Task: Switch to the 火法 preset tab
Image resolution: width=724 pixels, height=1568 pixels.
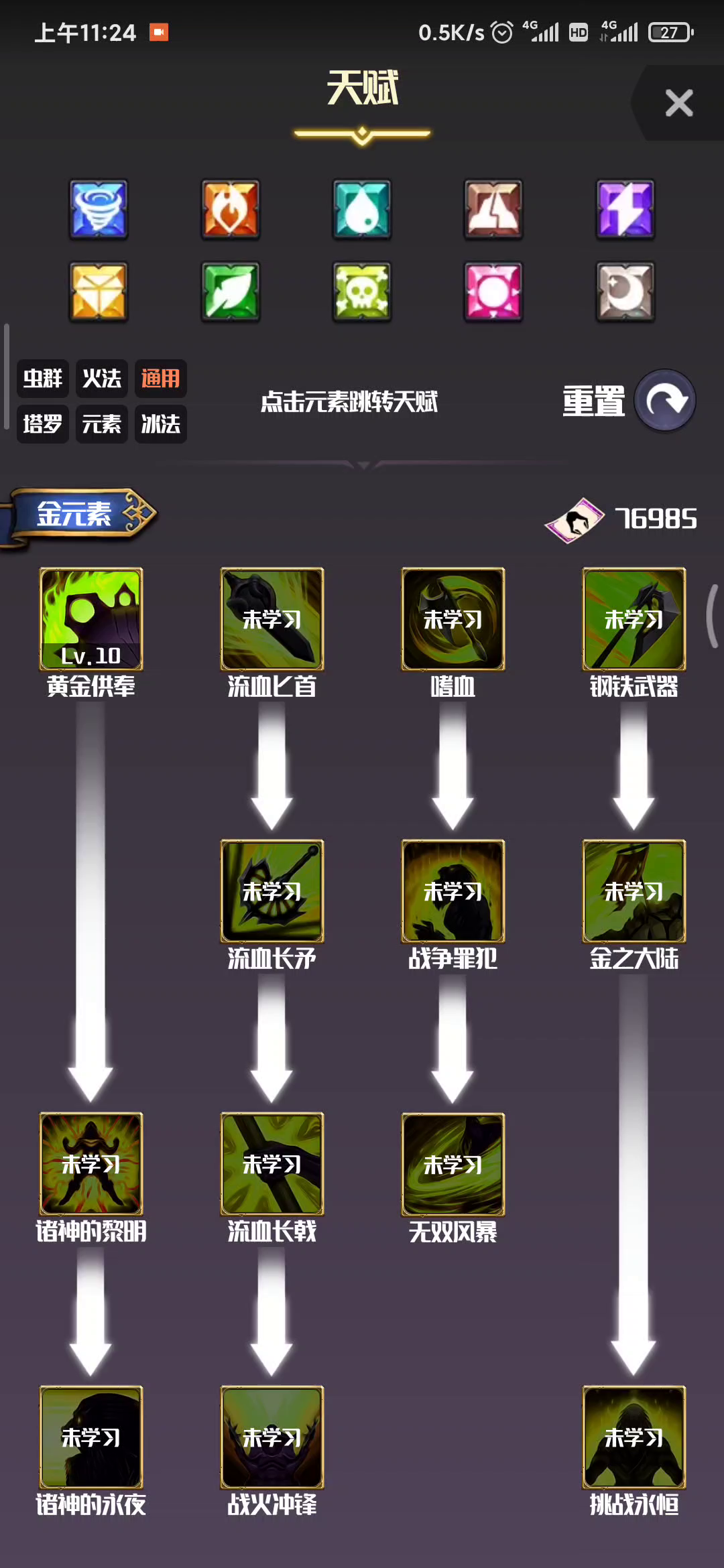Action: pyautogui.click(x=102, y=379)
